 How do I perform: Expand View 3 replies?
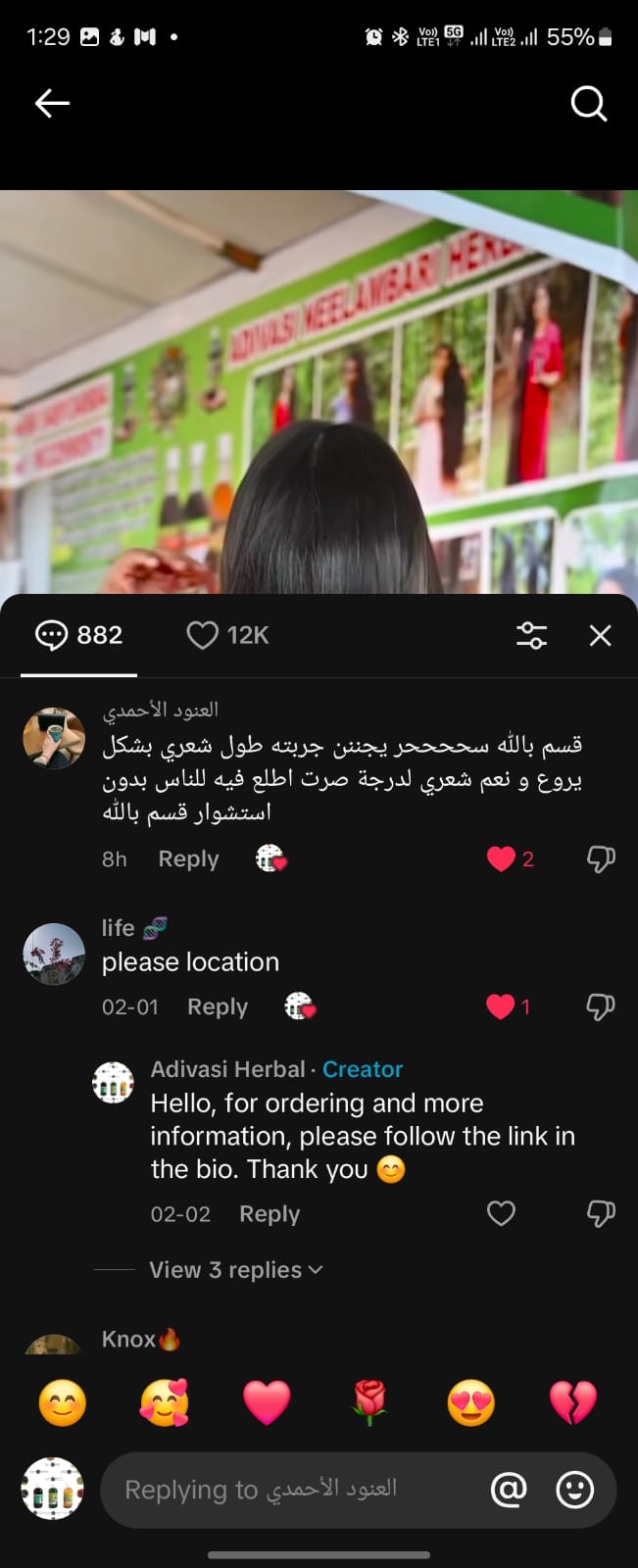235,1269
